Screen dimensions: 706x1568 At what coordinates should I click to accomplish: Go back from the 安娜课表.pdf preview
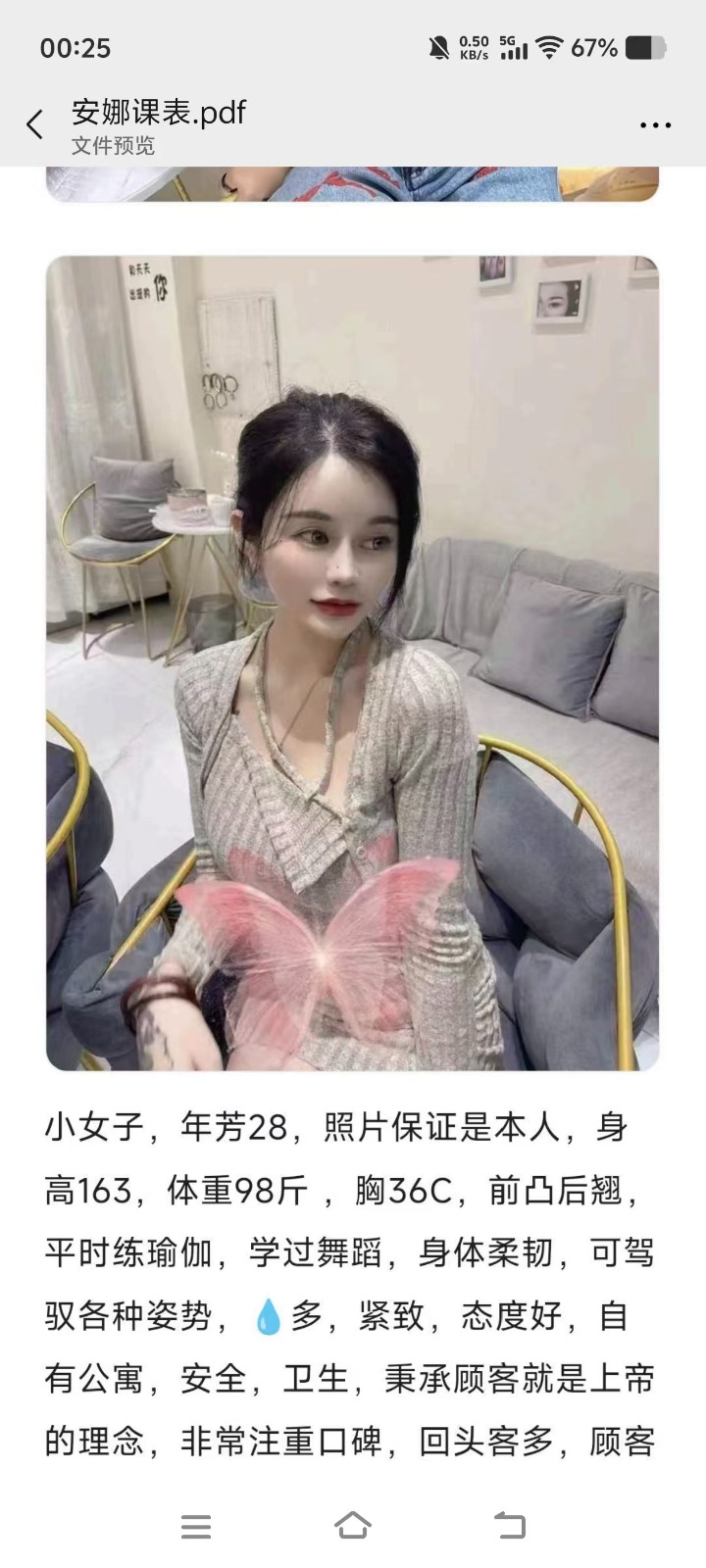(35, 124)
